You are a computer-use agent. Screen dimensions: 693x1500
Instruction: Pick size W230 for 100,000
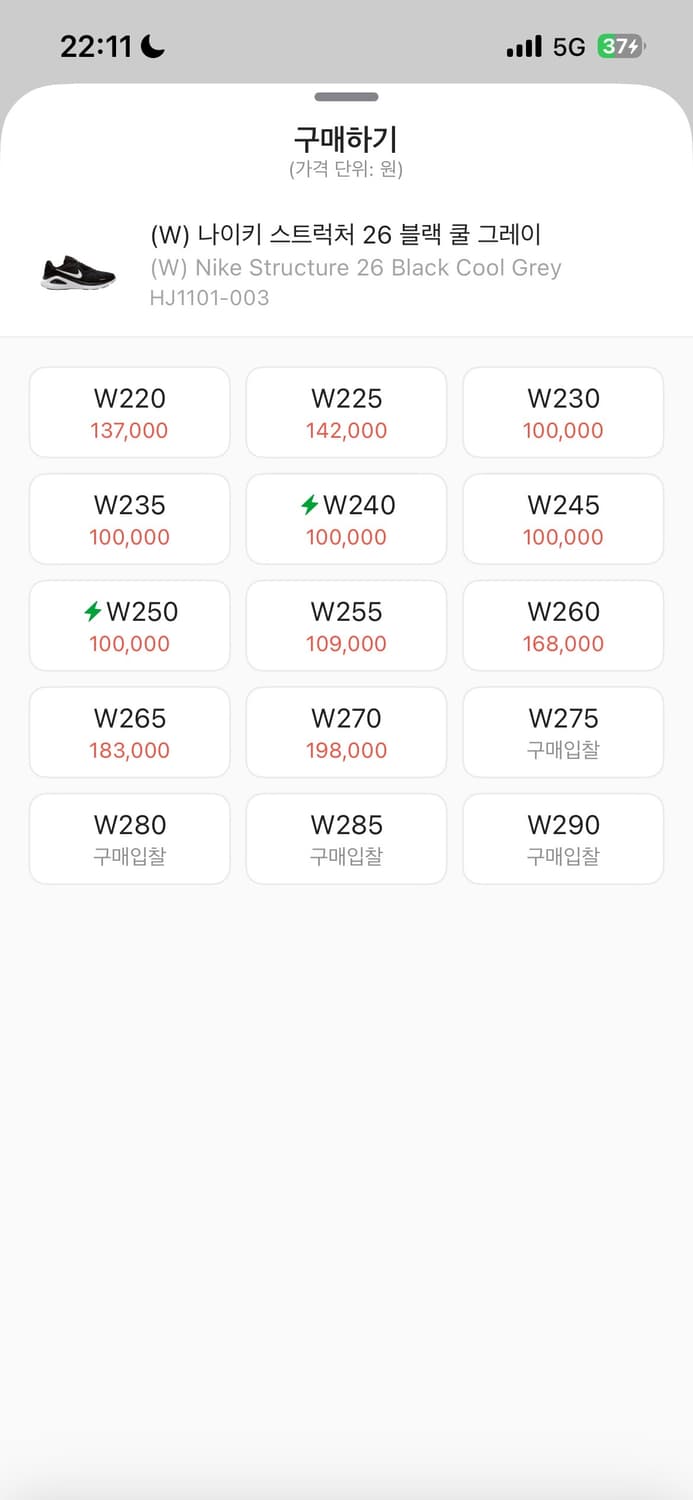click(563, 413)
